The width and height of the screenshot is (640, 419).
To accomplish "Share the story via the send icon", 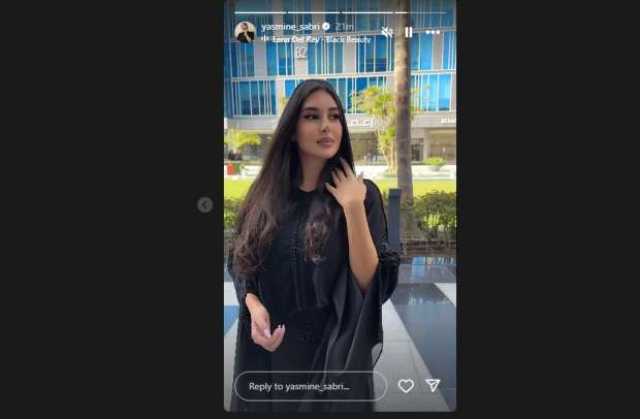I will coord(433,385).
